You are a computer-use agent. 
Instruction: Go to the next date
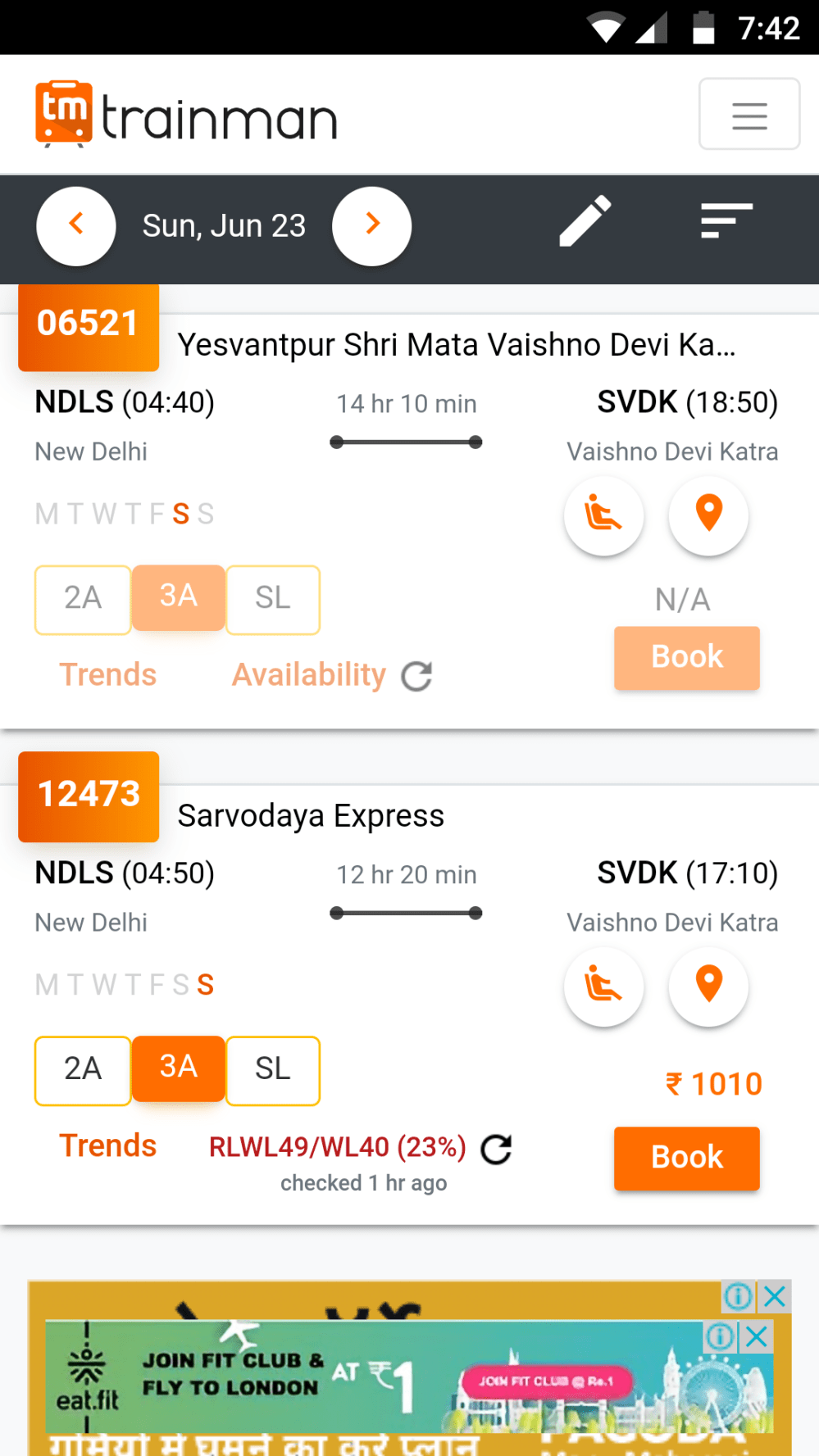(372, 225)
